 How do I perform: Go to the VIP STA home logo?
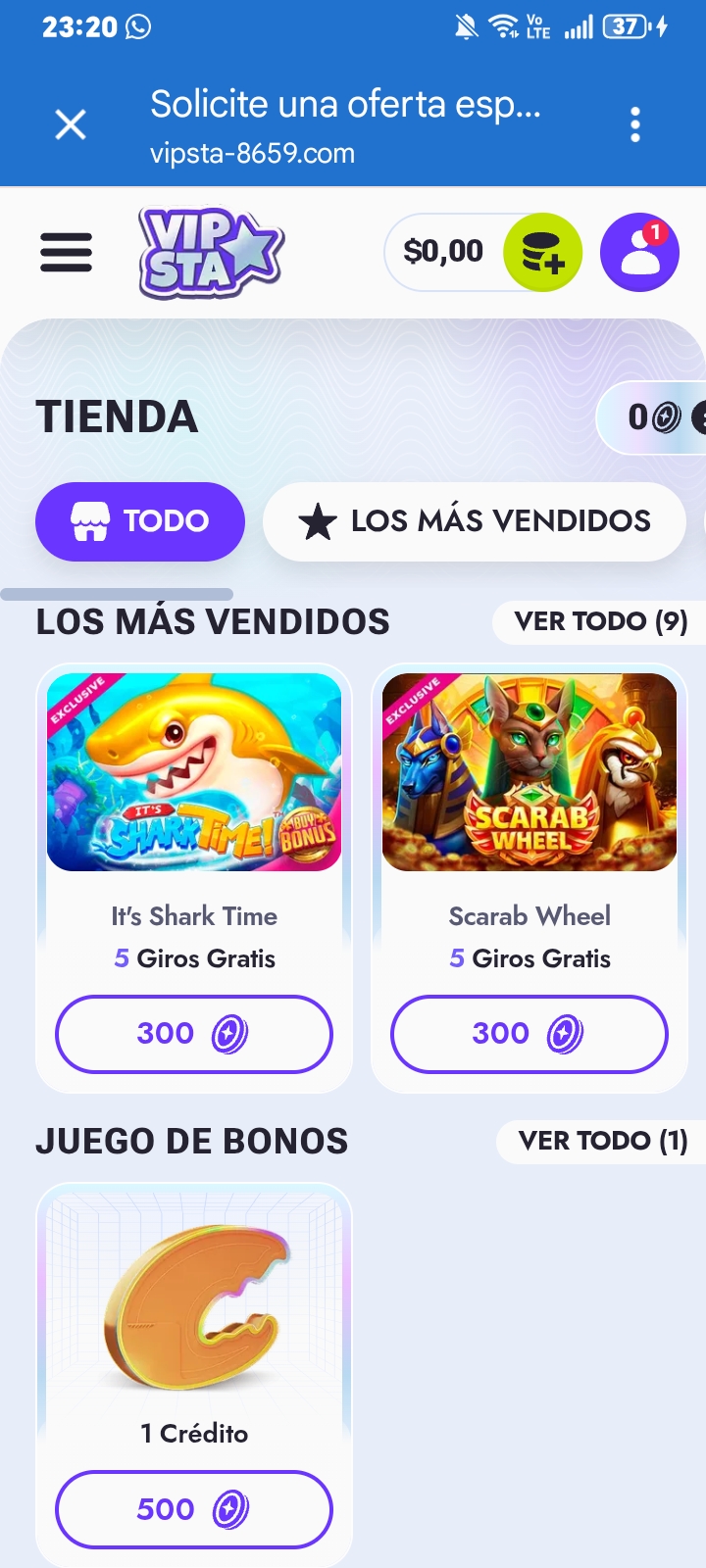(210, 252)
